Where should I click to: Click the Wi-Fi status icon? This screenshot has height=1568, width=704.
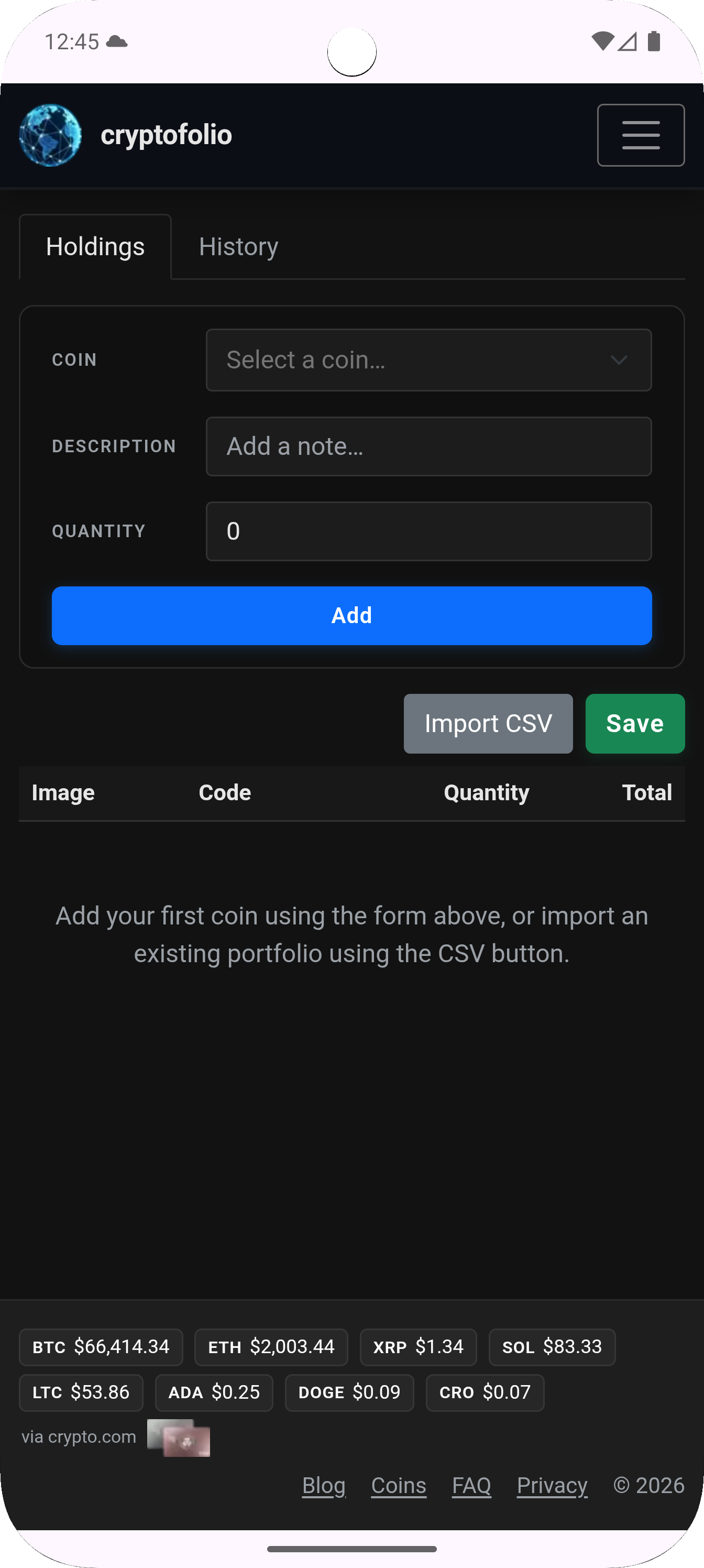pos(603,41)
